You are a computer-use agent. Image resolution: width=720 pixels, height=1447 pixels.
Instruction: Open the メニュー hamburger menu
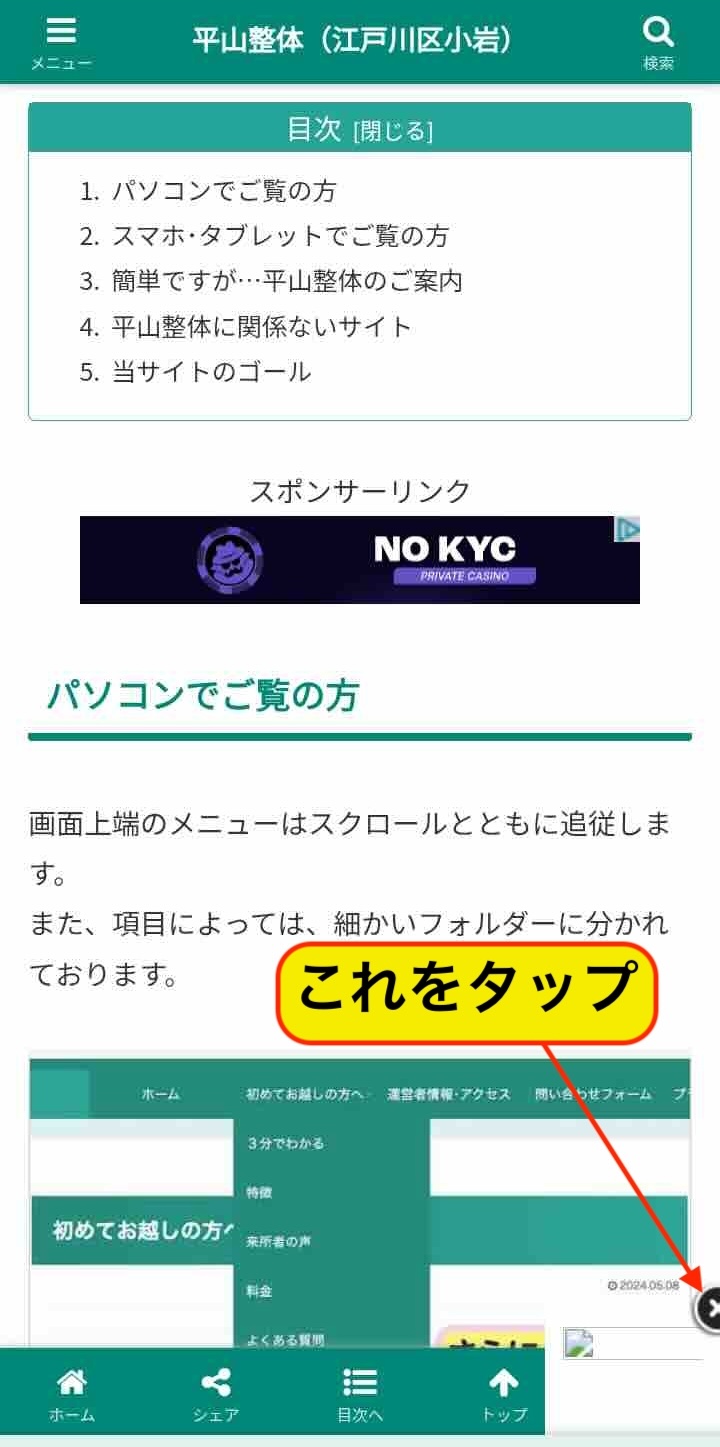[61, 43]
